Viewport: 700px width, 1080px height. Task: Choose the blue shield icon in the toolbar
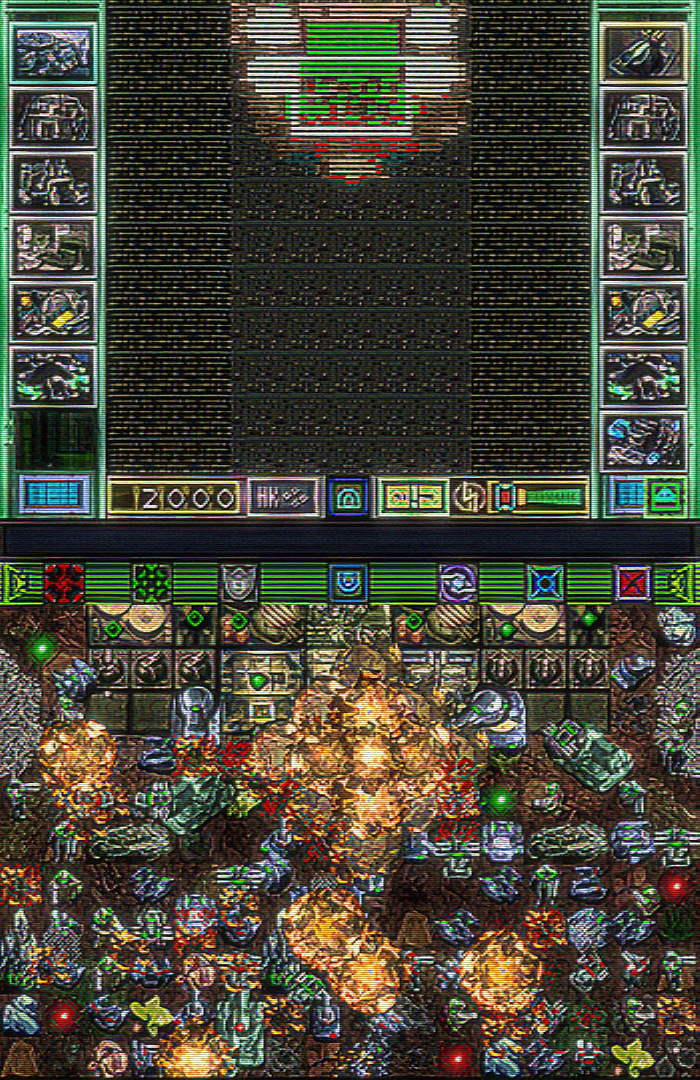pos(348,582)
